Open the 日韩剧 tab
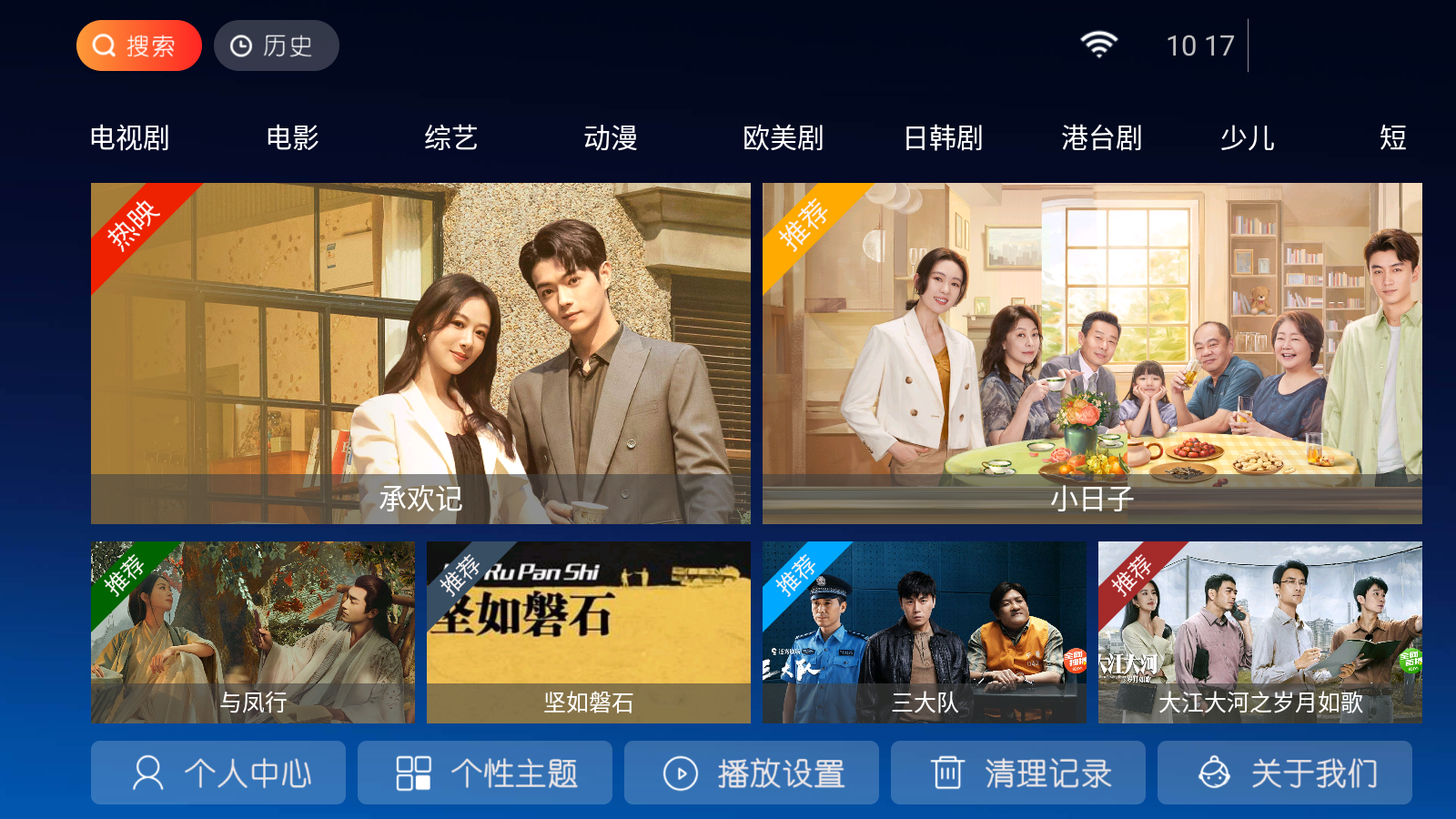This screenshot has width=1456, height=819. point(943,138)
